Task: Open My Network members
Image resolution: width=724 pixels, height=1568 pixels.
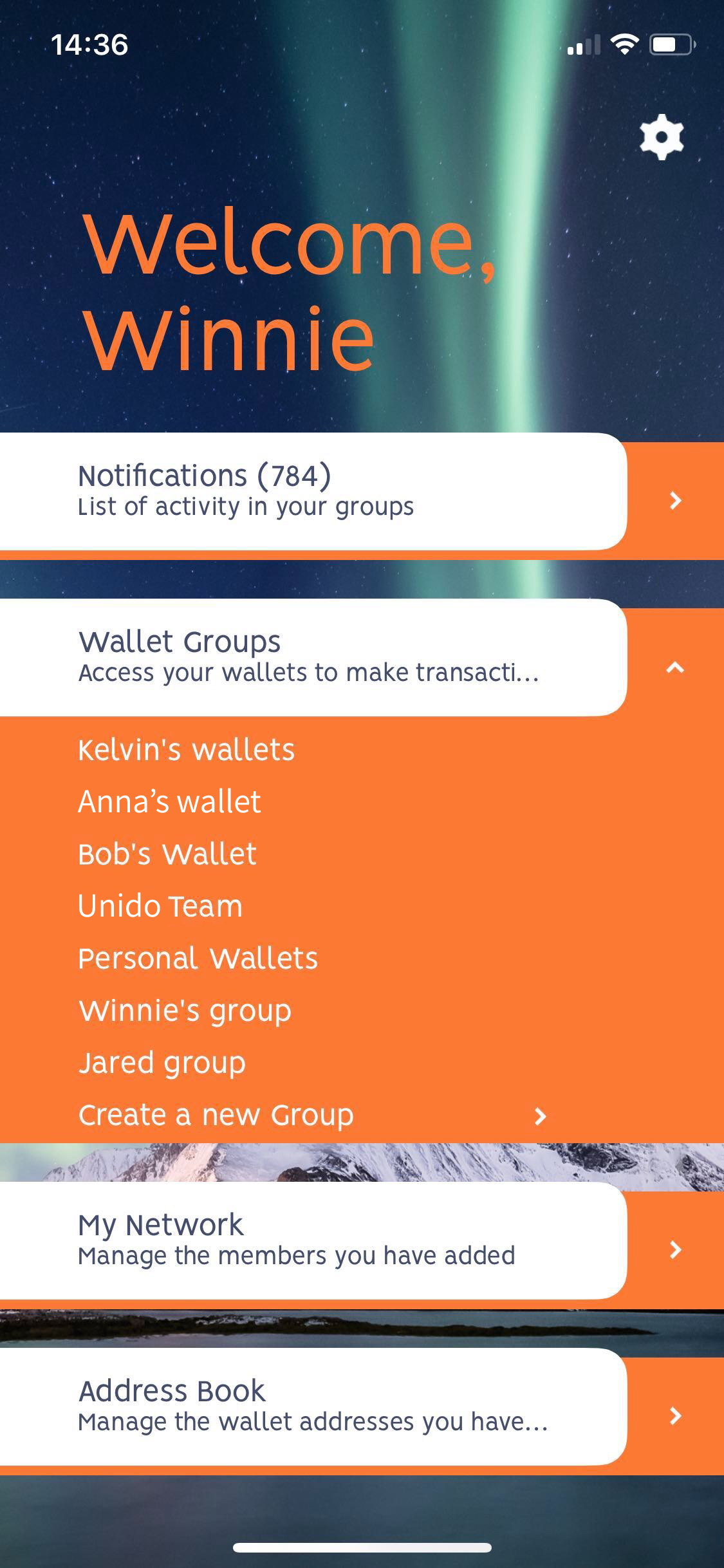Action: coord(313,1240)
